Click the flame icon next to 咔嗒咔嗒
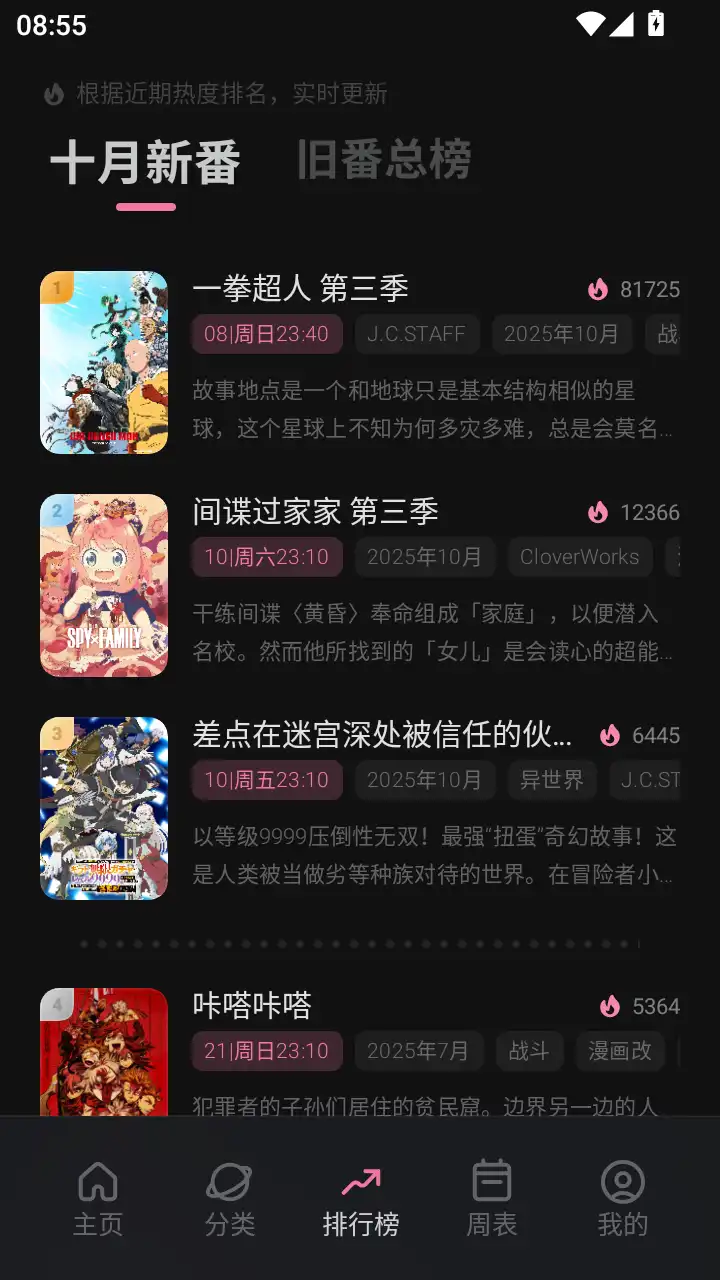The height and width of the screenshot is (1280, 720). (611, 1006)
